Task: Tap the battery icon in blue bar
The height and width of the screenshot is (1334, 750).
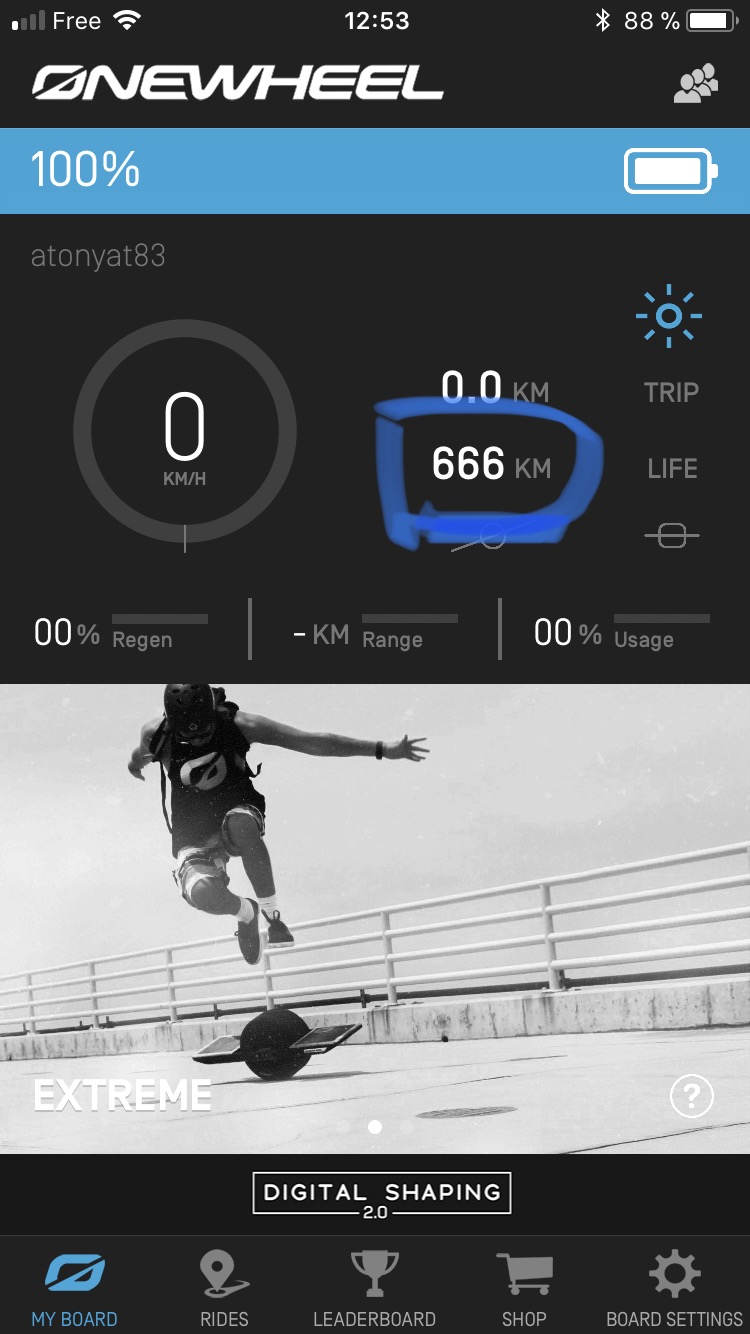Action: click(668, 171)
